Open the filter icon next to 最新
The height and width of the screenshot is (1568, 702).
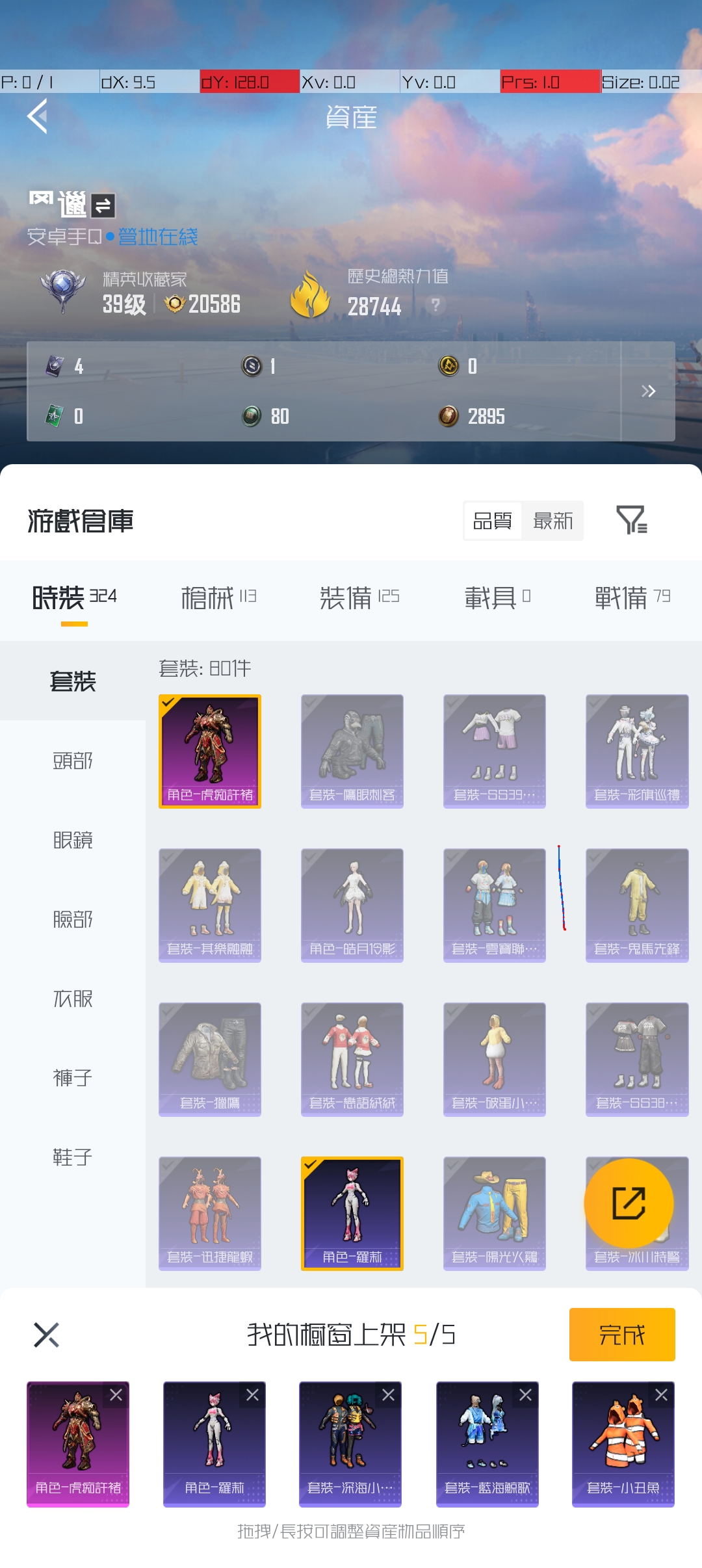[631, 520]
